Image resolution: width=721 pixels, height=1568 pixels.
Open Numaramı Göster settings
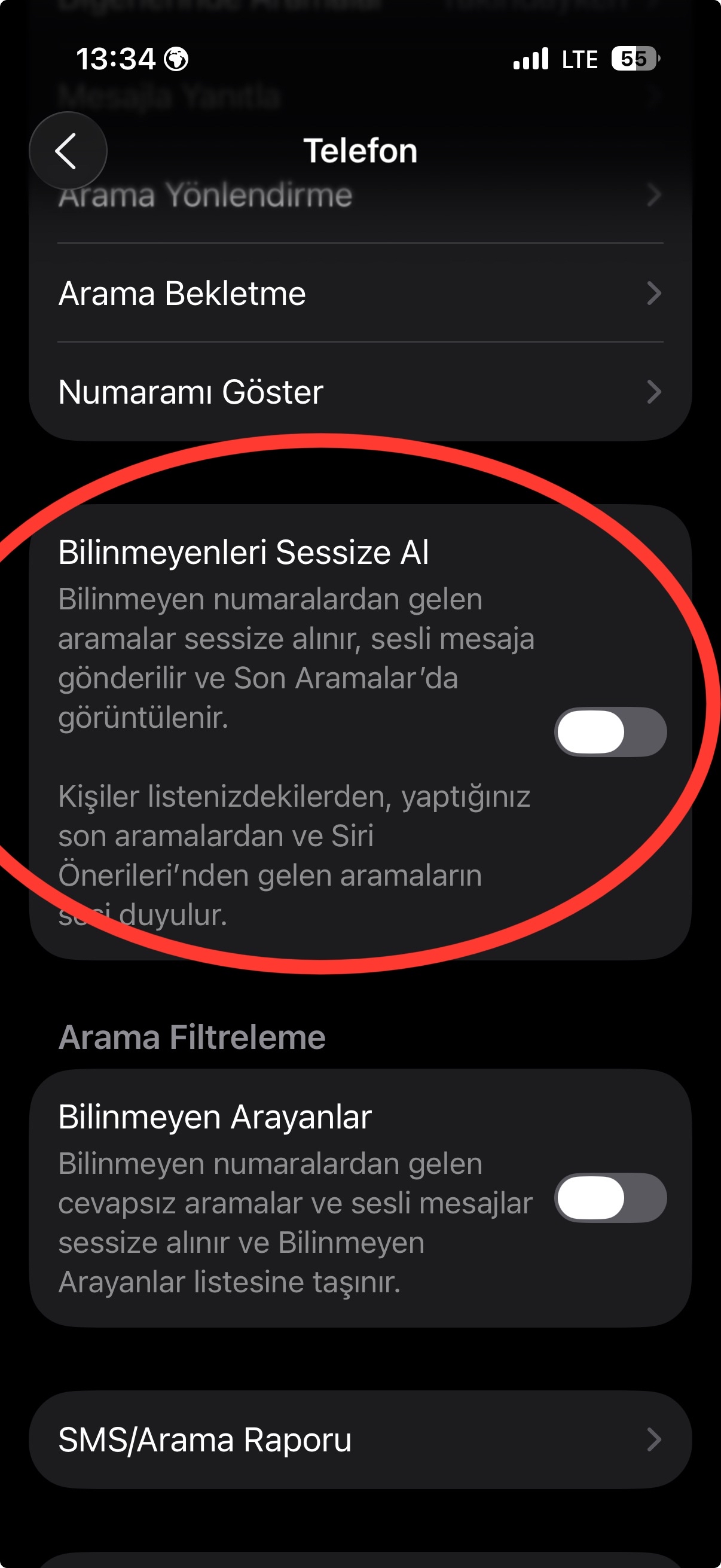pyautogui.click(x=359, y=392)
